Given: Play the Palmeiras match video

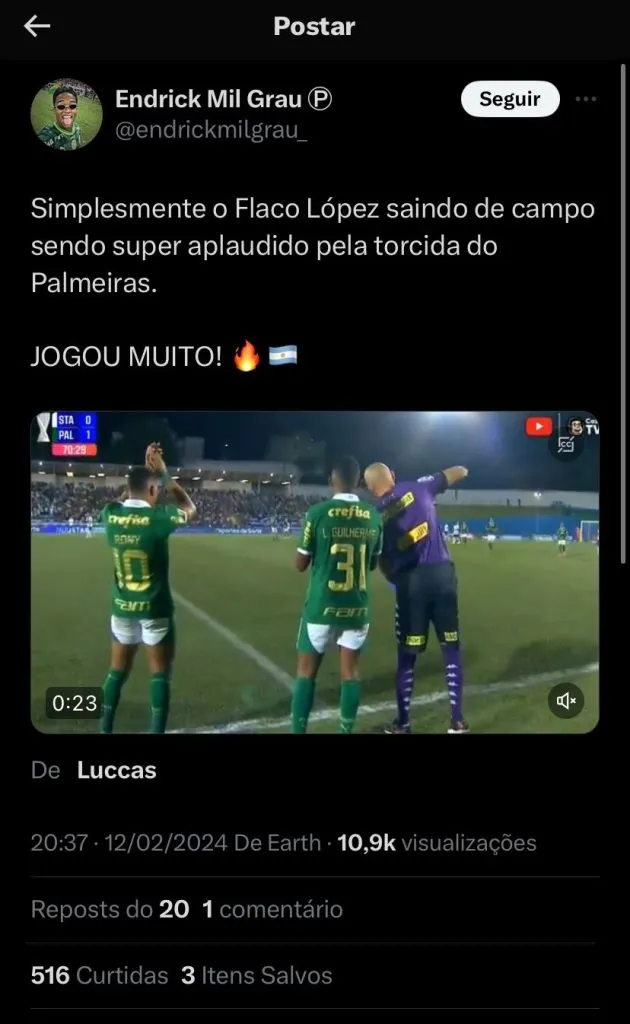Looking at the screenshot, I should coord(314,572).
